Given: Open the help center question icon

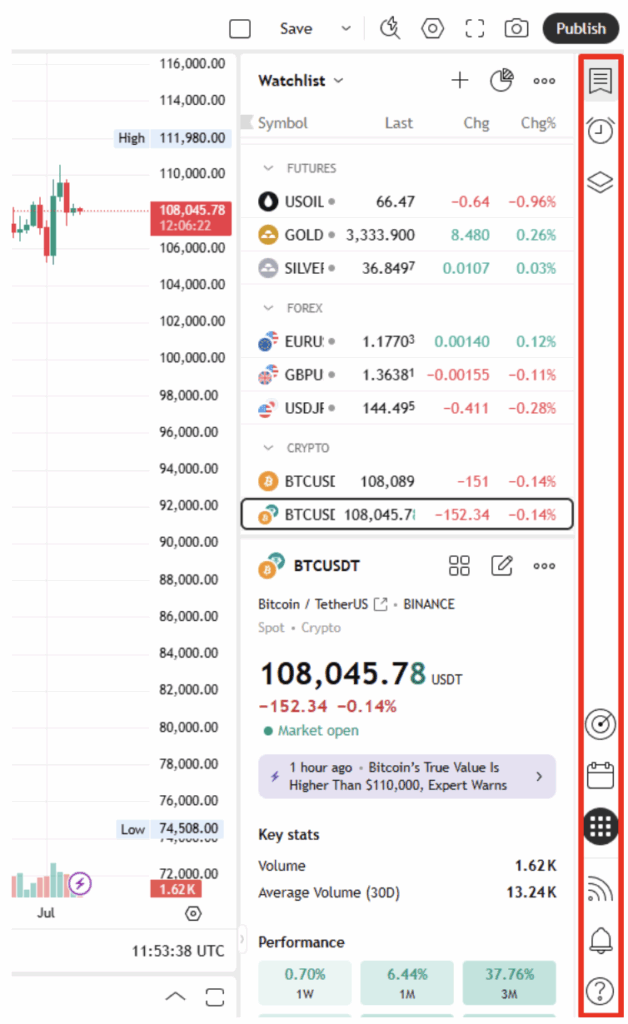Looking at the screenshot, I should [600, 991].
